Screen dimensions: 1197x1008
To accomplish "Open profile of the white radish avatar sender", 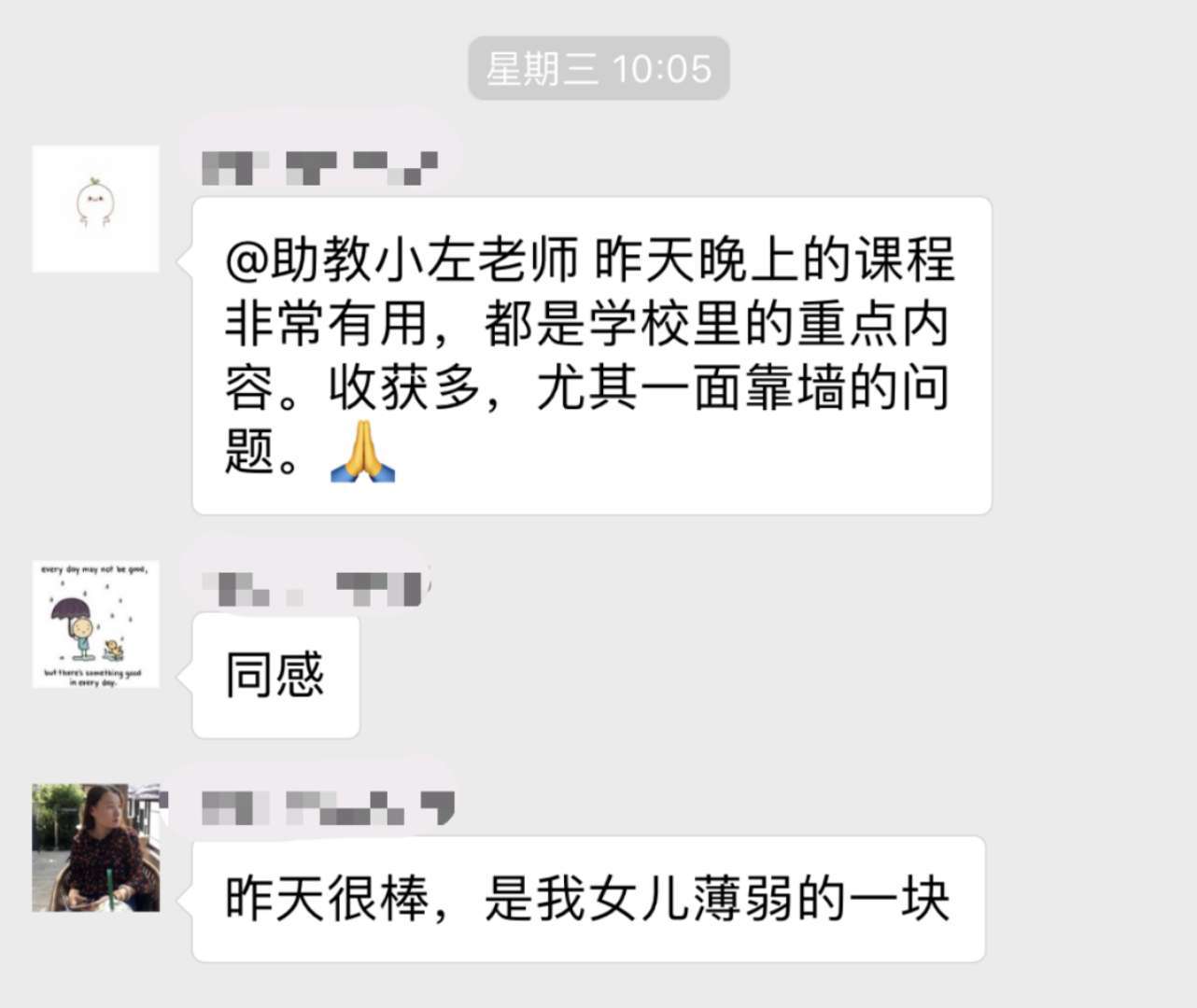I will tap(95, 209).
